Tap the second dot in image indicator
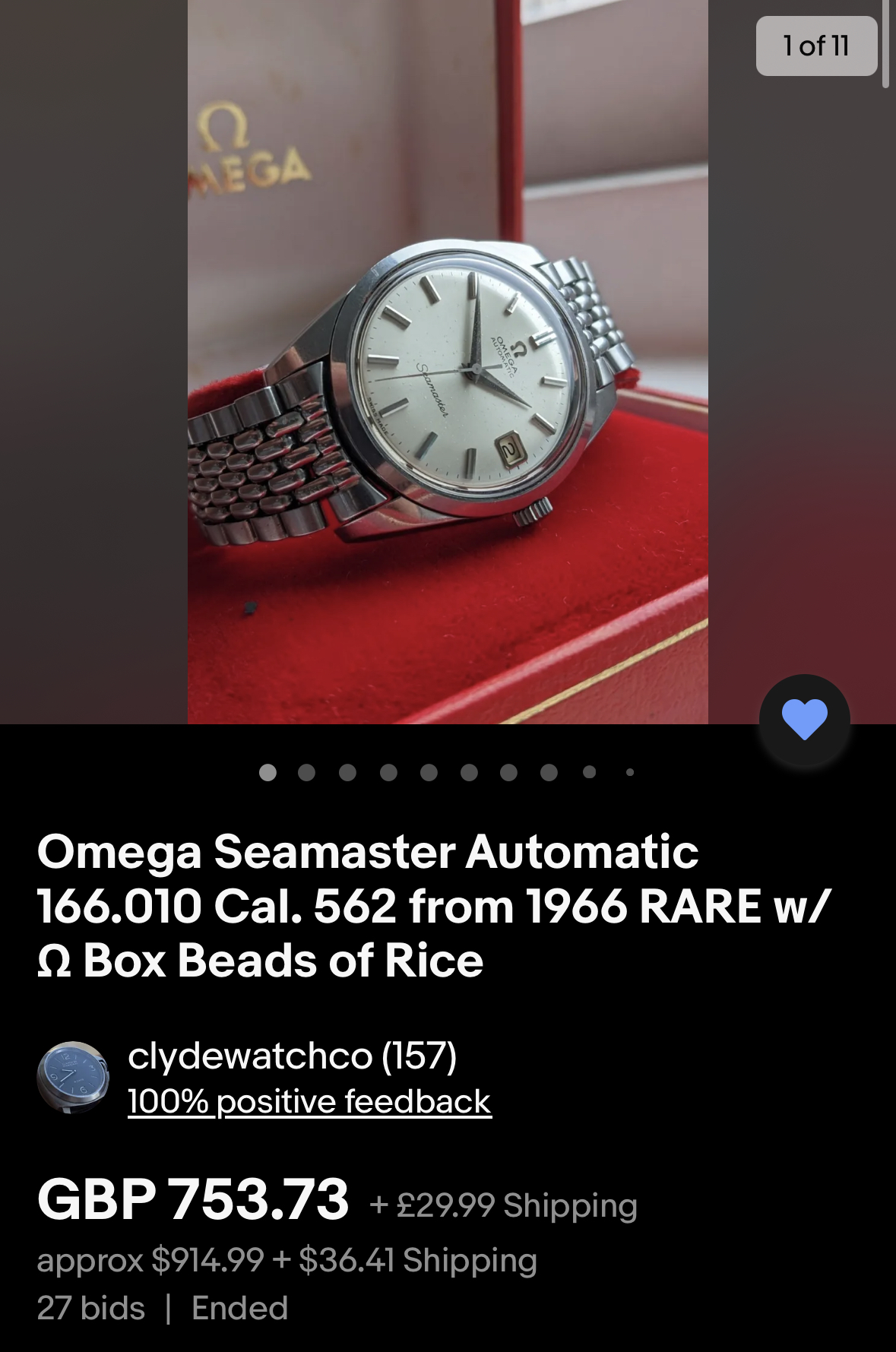Screen dimensions: 896x1352 (307, 773)
